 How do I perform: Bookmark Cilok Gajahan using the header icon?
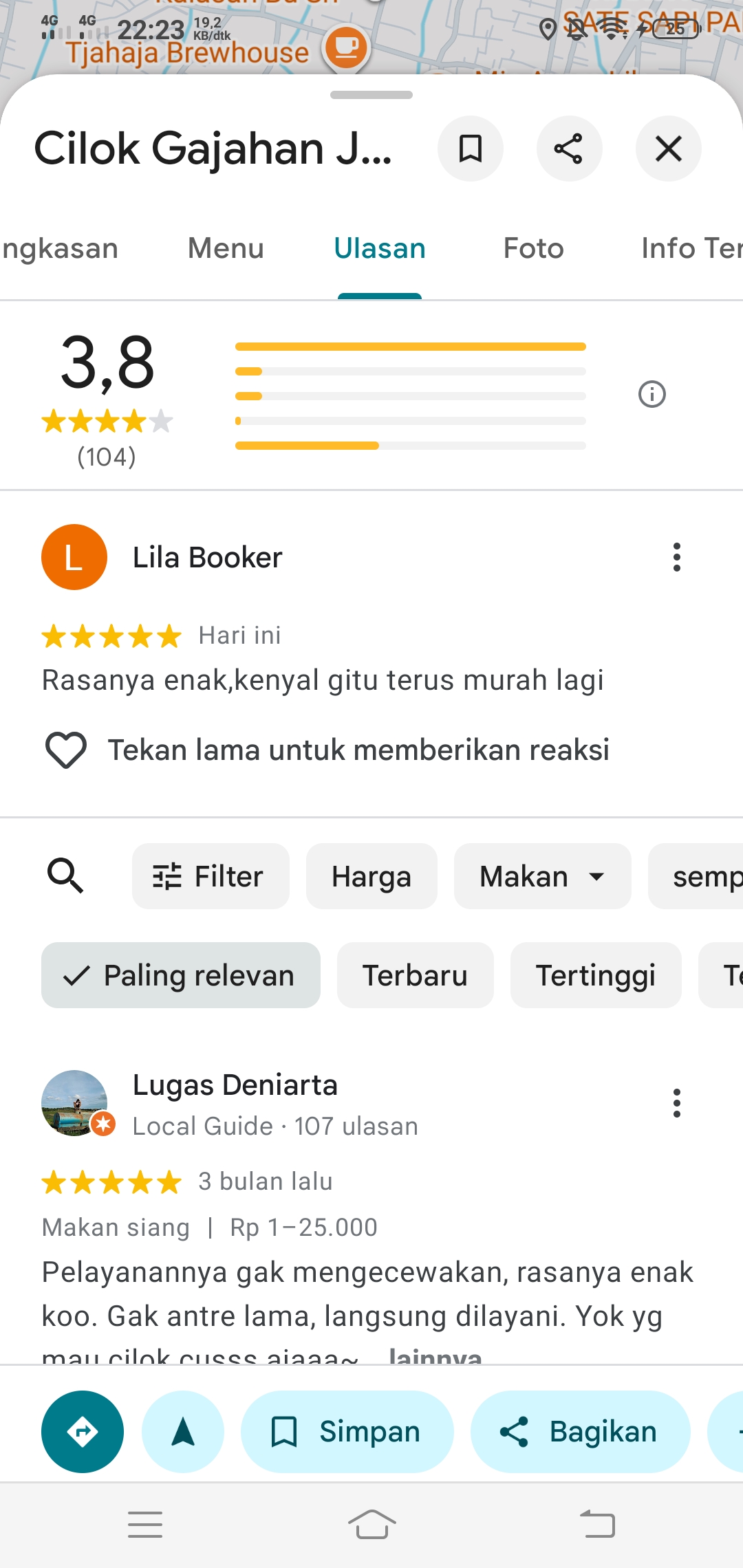tap(471, 149)
